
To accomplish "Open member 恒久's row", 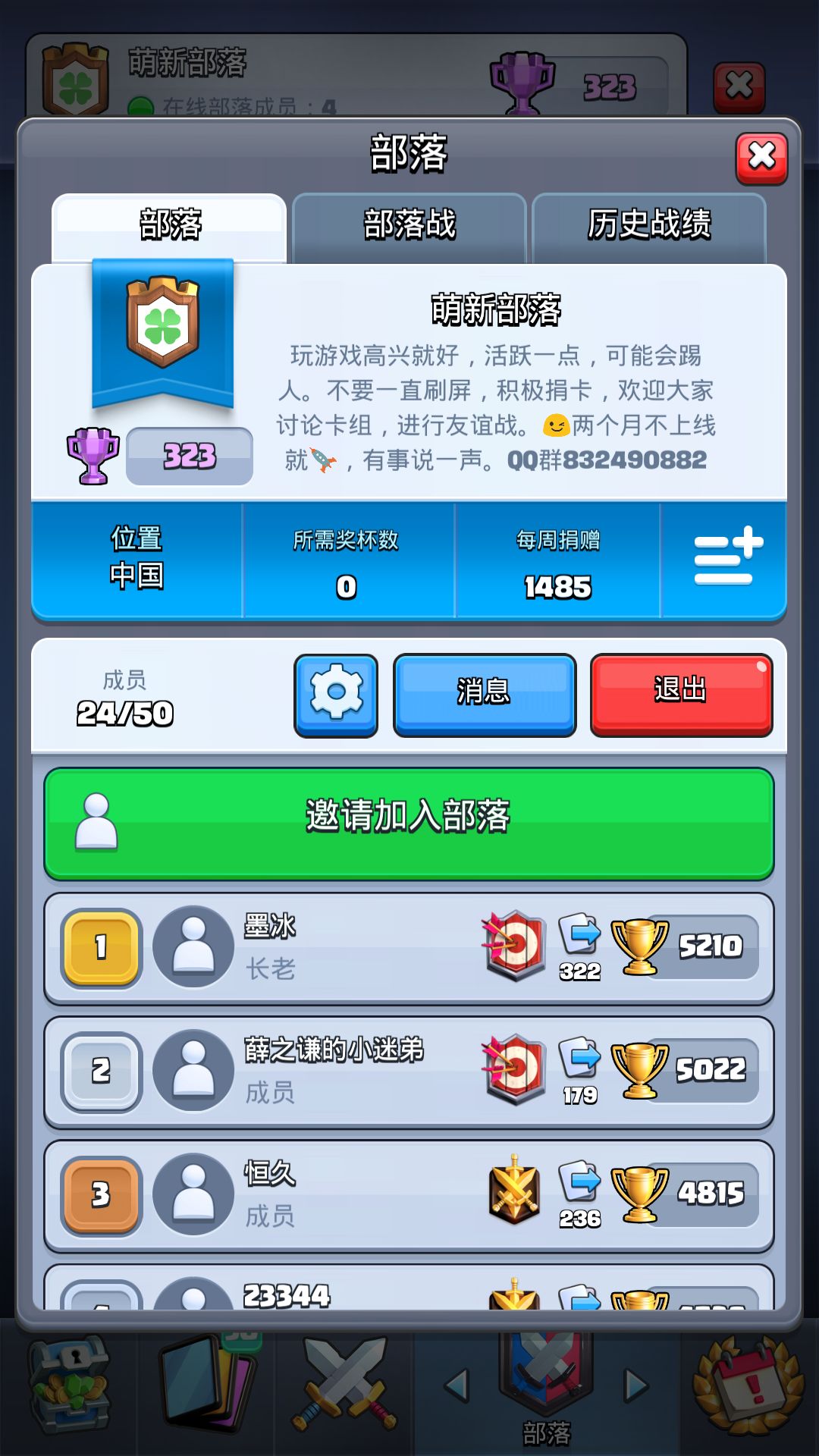I will (x=409, y=1196).
